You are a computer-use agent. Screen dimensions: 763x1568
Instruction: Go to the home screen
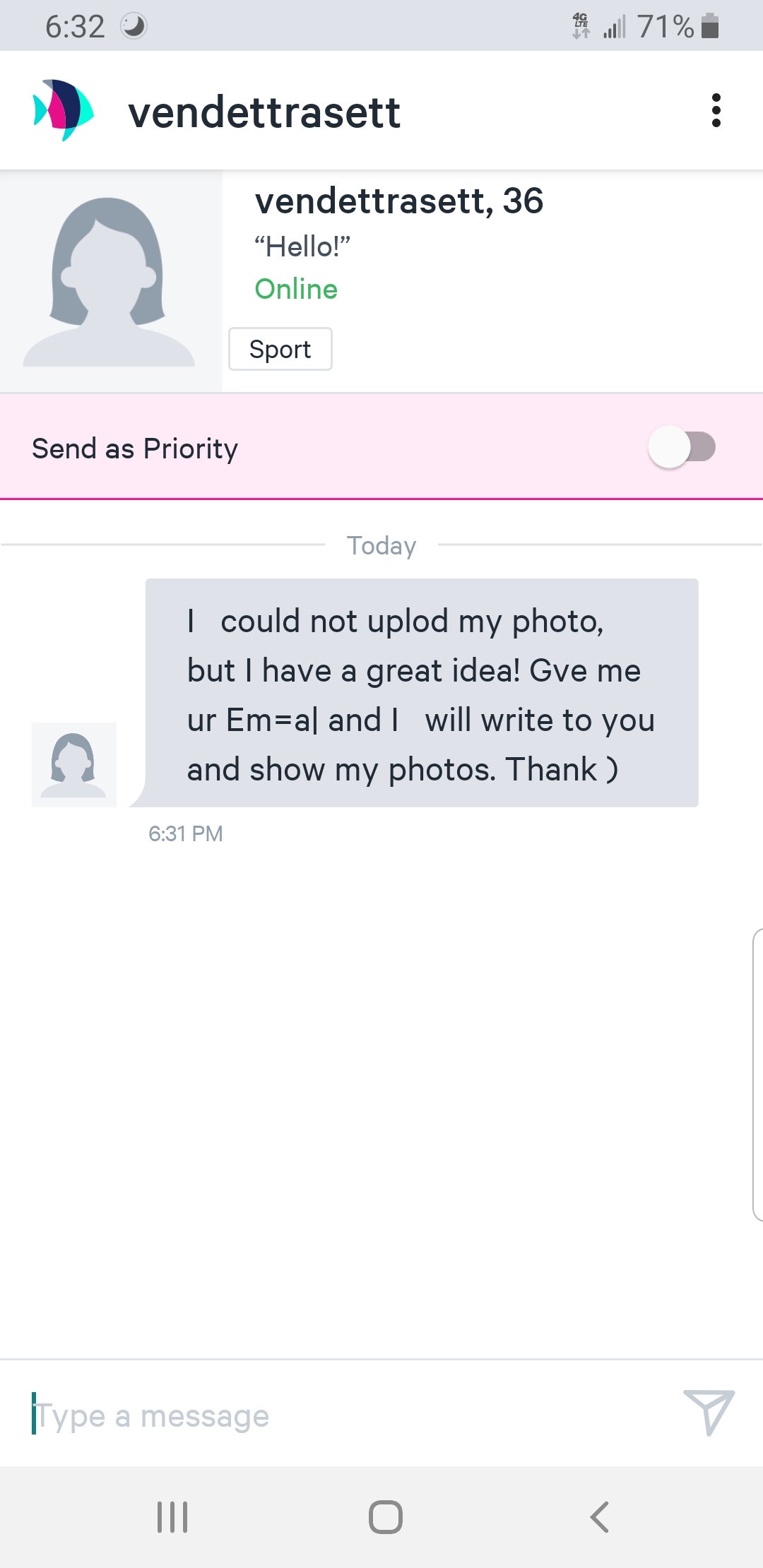[x=385, y=1516]
